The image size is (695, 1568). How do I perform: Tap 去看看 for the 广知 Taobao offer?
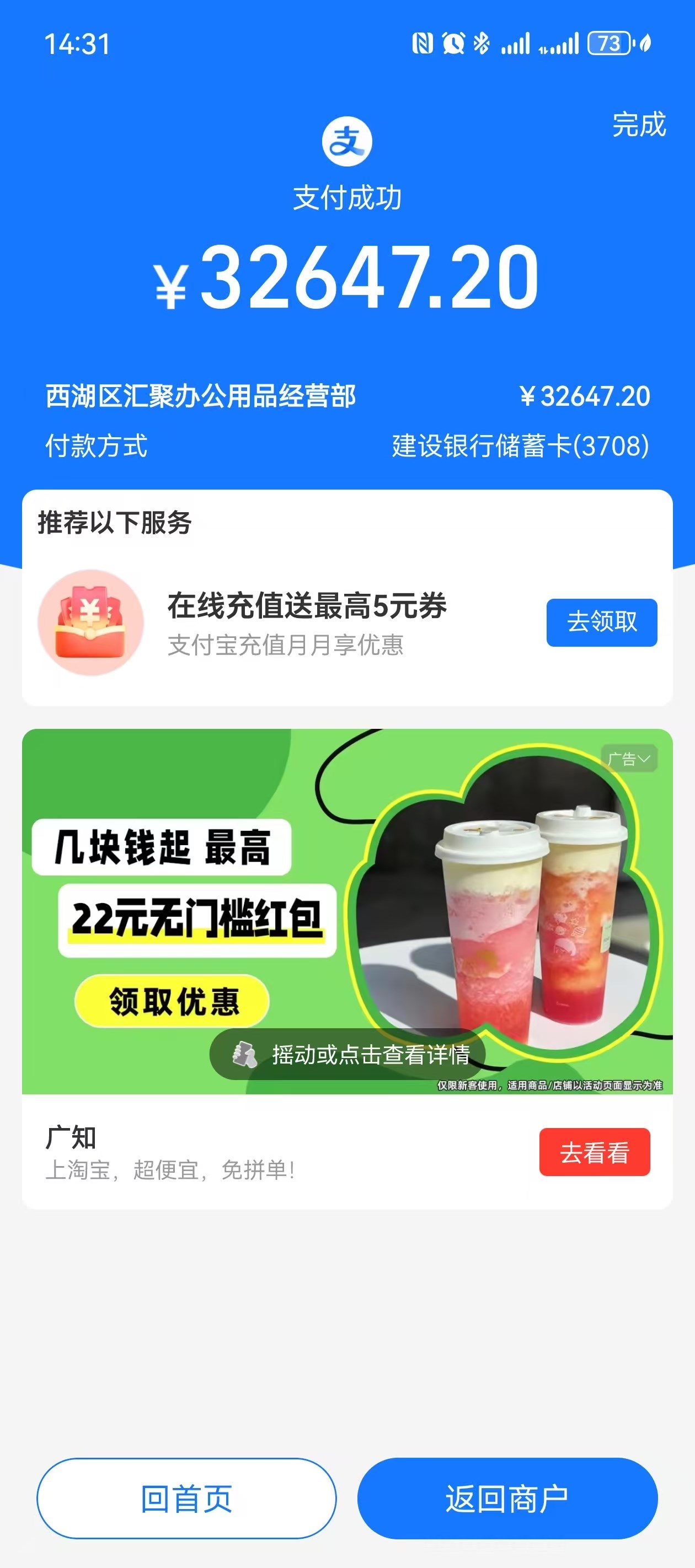coord(594,1152)
